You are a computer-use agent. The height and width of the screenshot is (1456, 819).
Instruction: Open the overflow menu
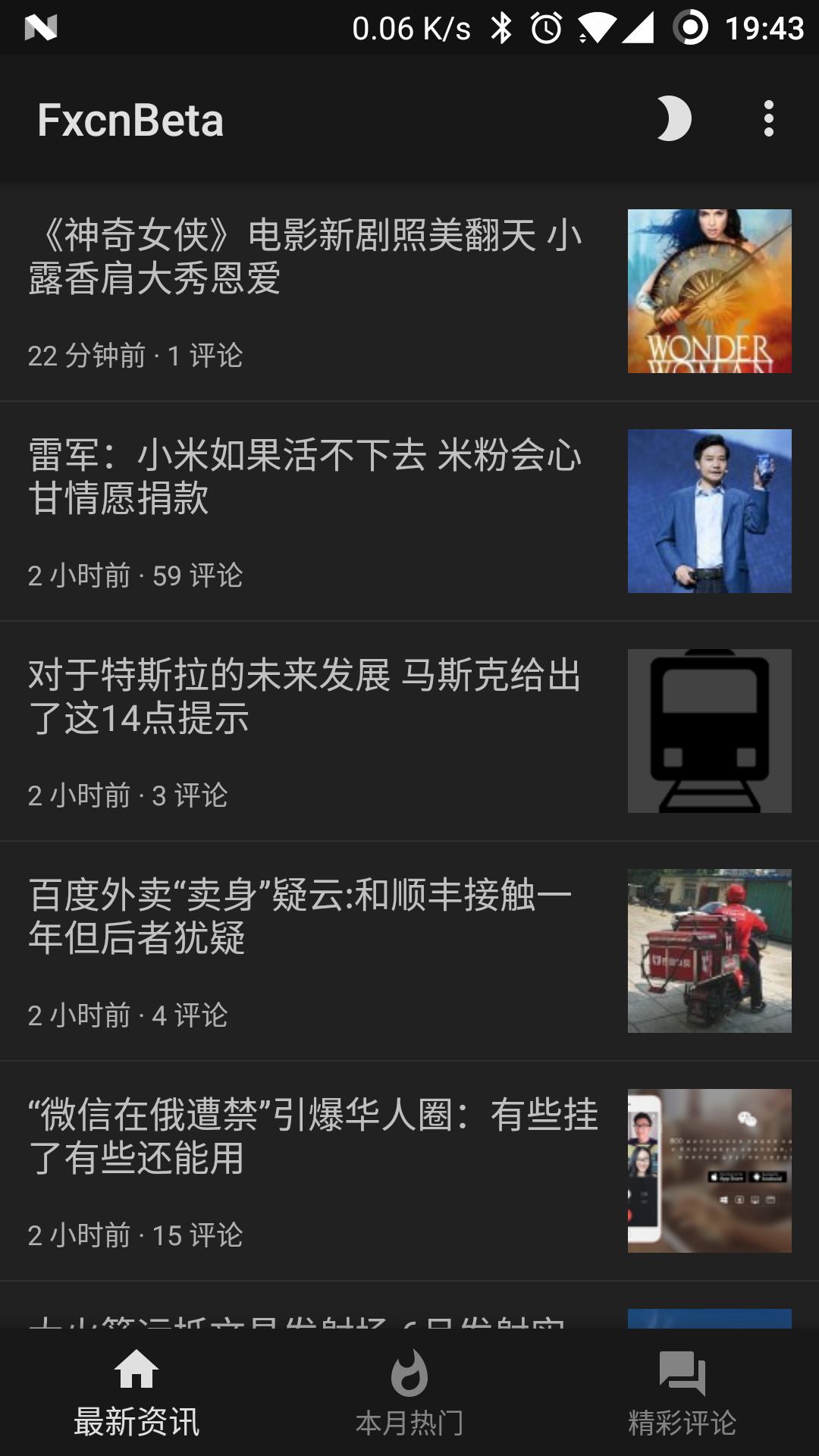point(768,119)
